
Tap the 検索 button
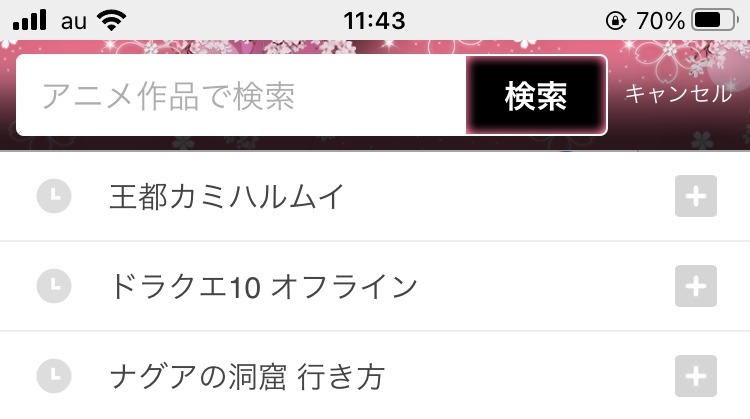point(536,96)
